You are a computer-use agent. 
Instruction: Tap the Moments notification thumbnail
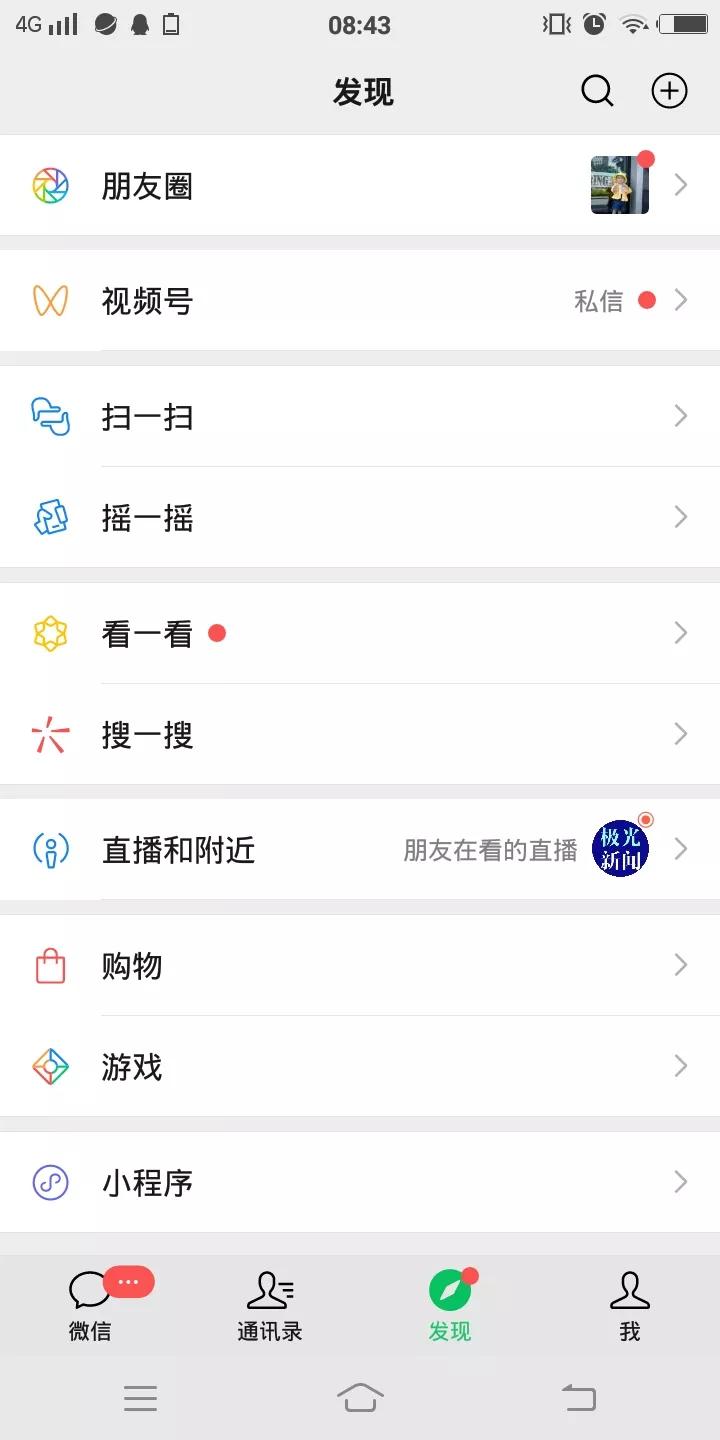619,185
